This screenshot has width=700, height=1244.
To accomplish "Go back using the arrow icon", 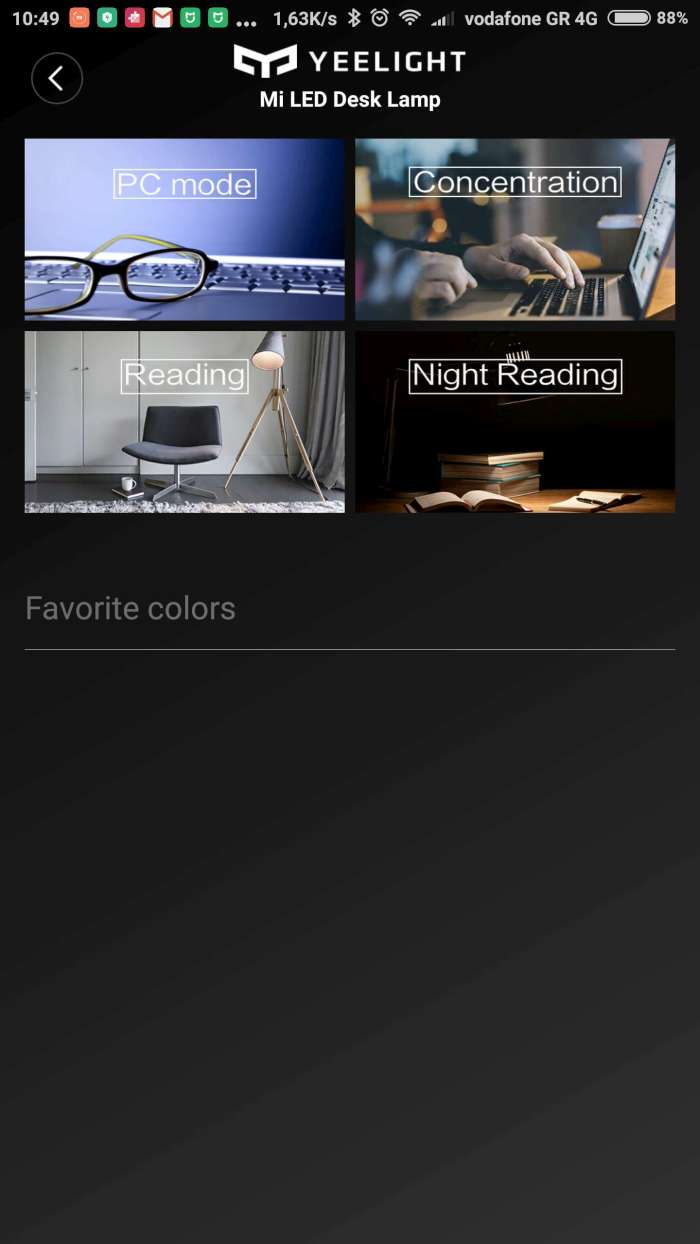I will point(56,78).
